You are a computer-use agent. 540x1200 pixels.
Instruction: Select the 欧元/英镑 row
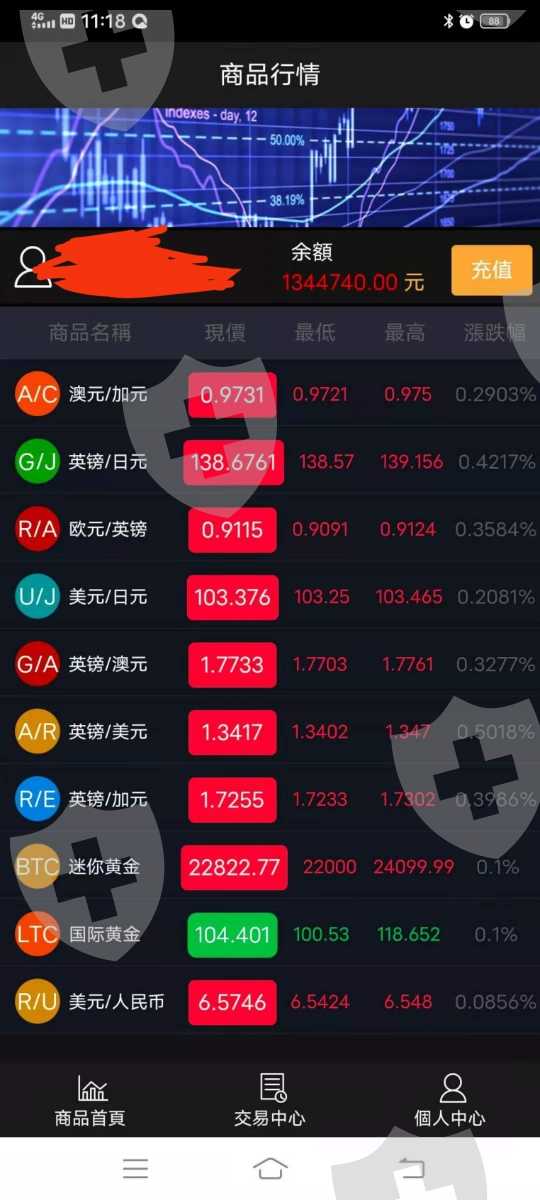pos(270,529)
